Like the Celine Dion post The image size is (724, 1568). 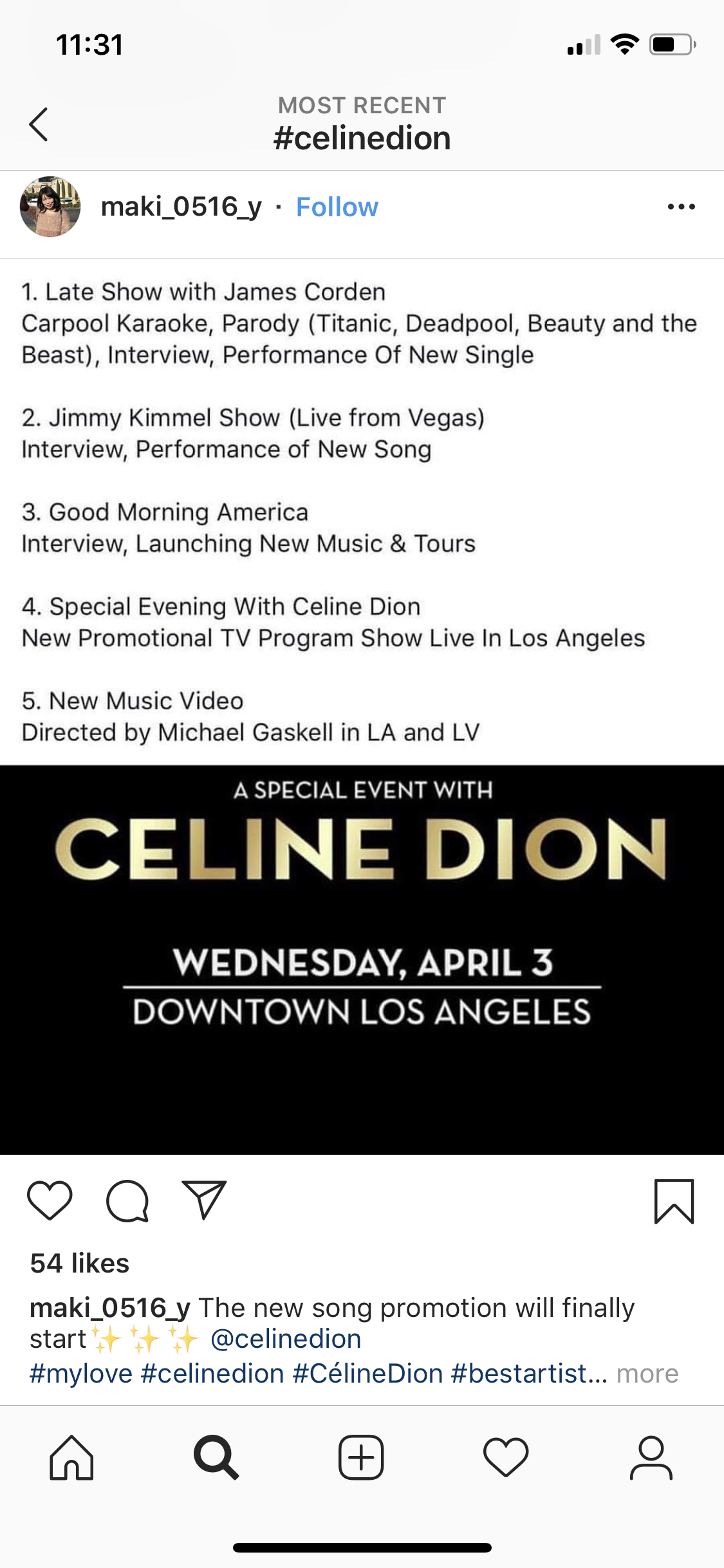pos(50,1200)
